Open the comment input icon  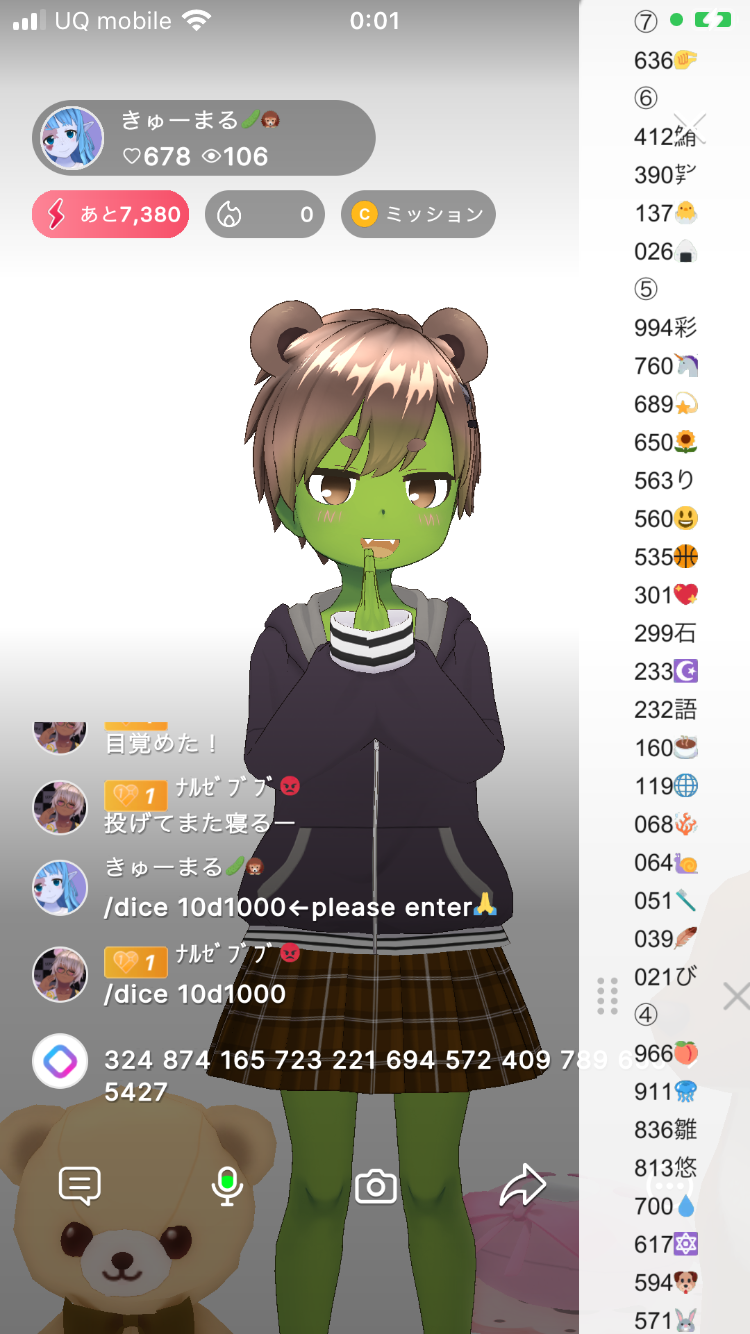[80, 1186]
